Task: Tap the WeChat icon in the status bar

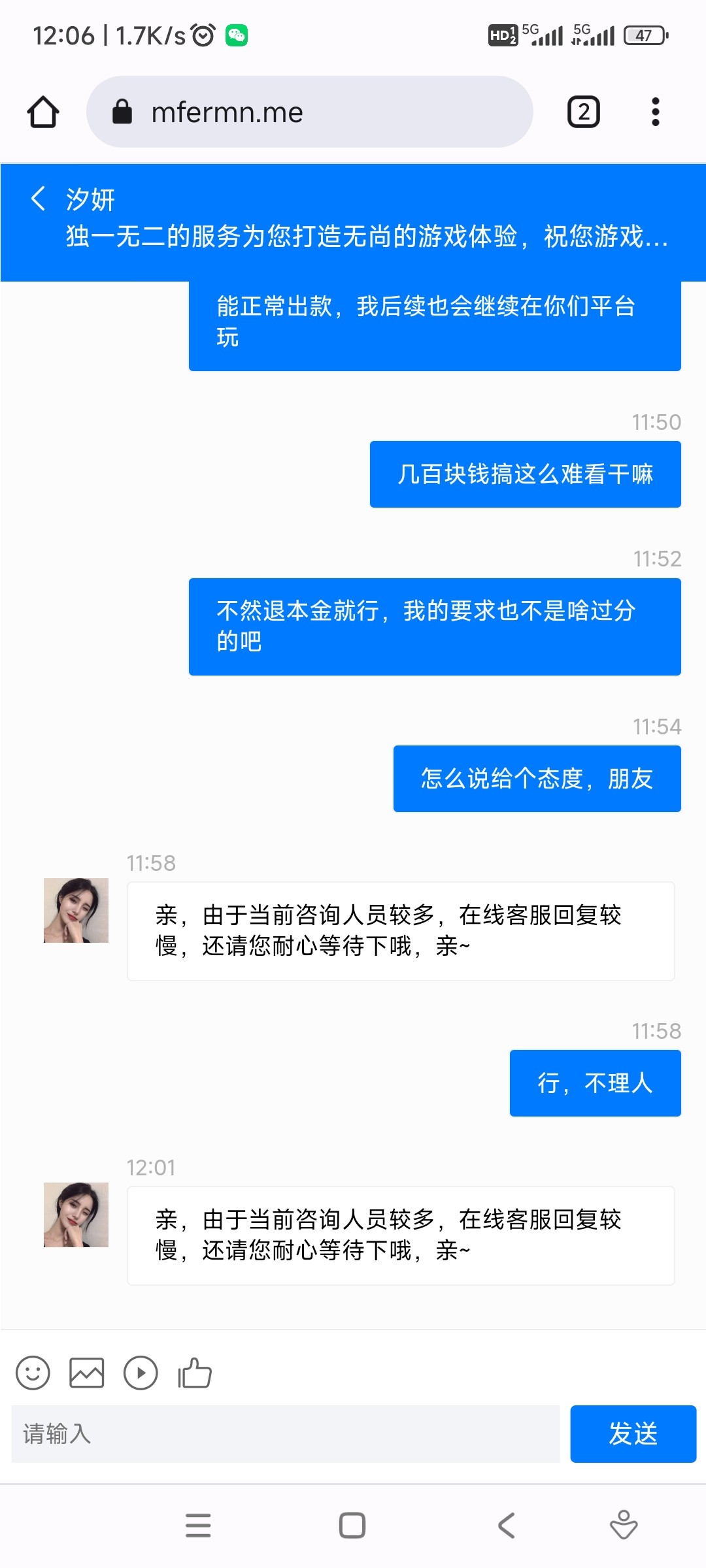Action: coord(235,36)
